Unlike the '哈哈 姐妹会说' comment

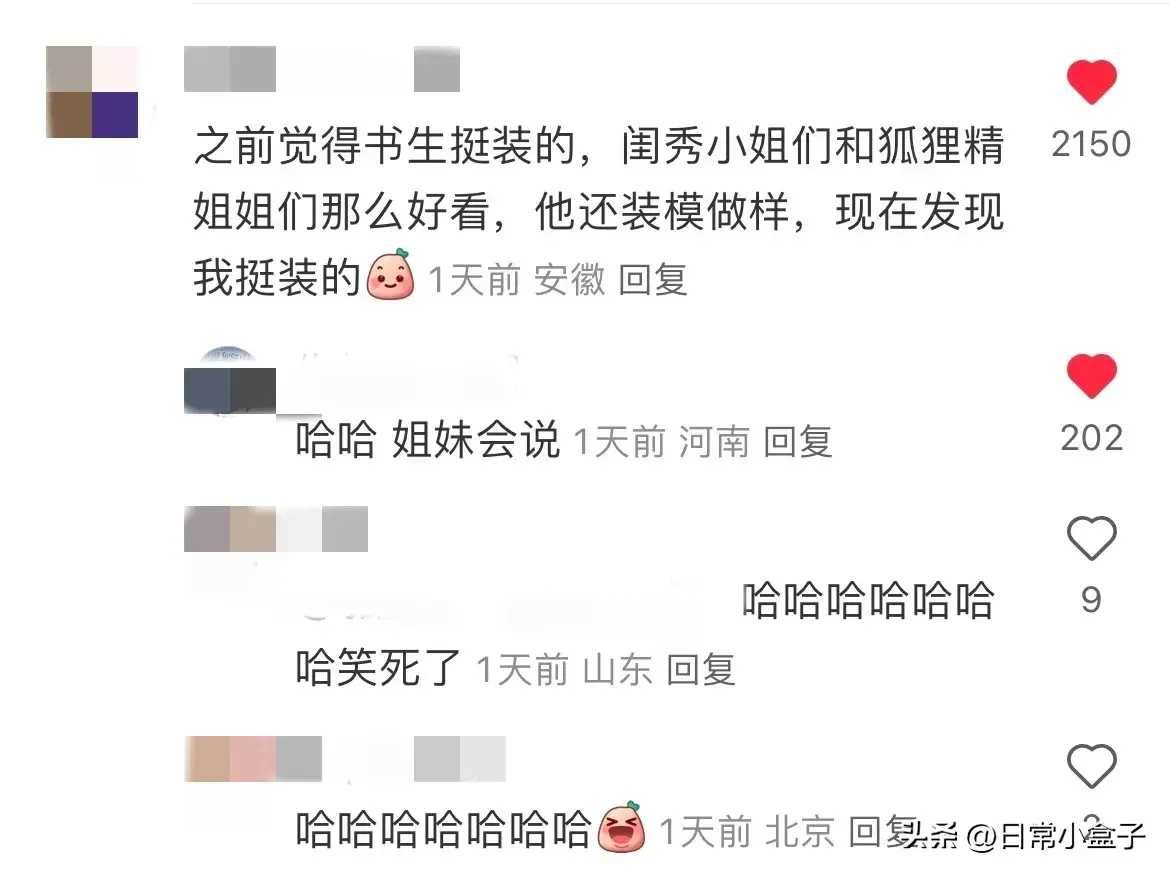pos(1091,378)
